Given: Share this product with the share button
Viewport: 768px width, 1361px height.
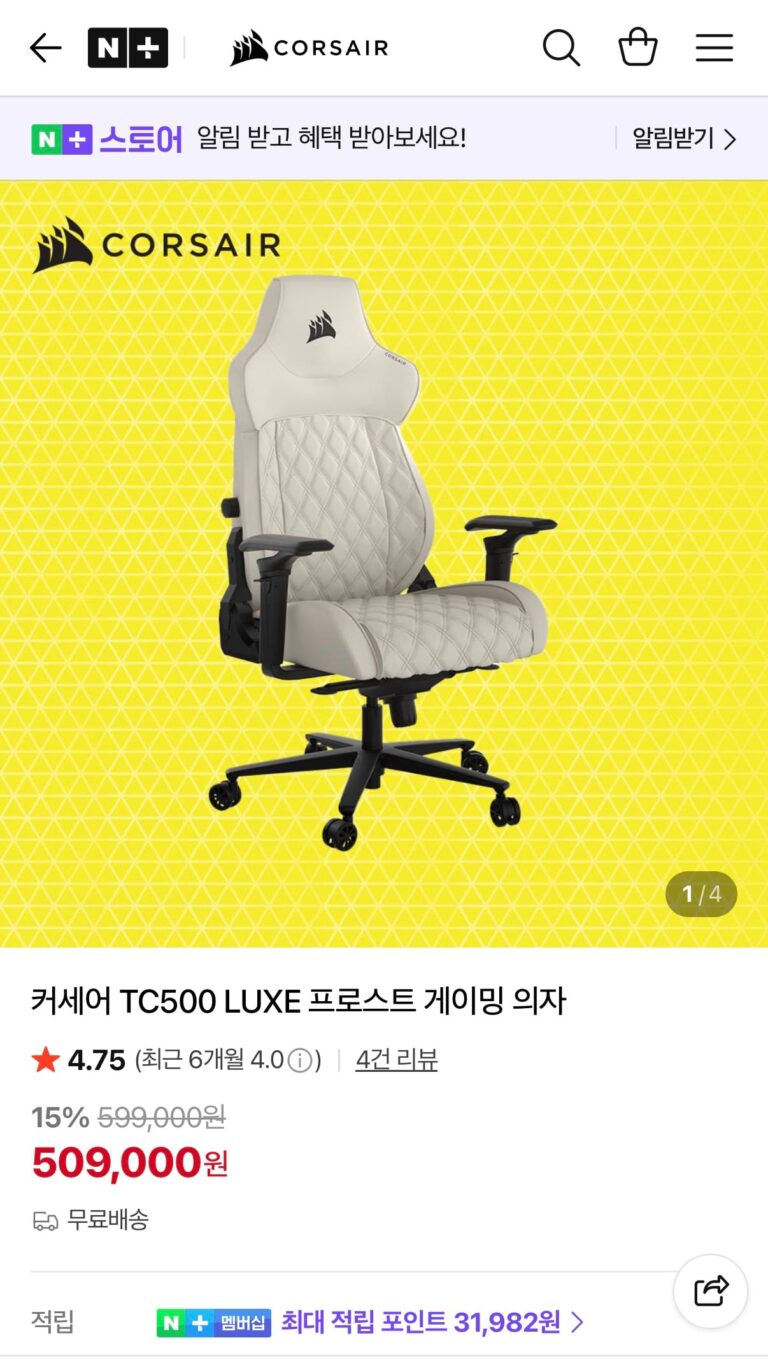Looking at the screenshot, I should (710, 1291).
